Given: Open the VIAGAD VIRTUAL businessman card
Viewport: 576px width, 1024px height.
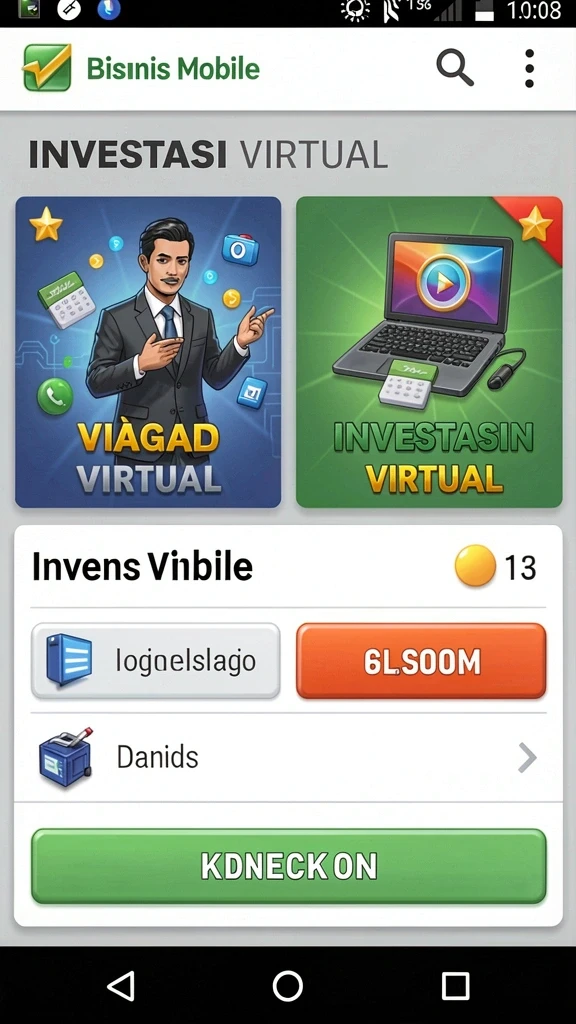Looking at the screenshot, I should (148, 352).
